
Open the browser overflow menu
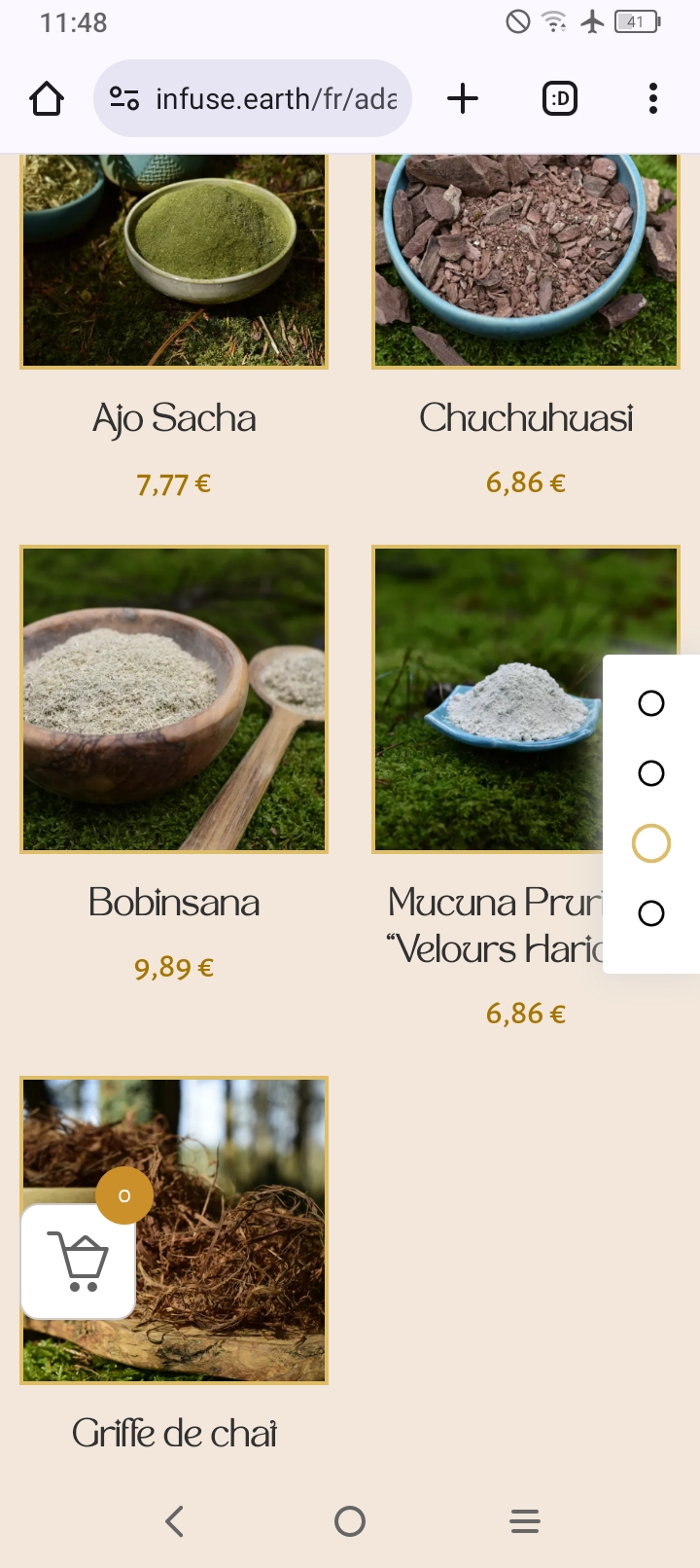point(653,99)
